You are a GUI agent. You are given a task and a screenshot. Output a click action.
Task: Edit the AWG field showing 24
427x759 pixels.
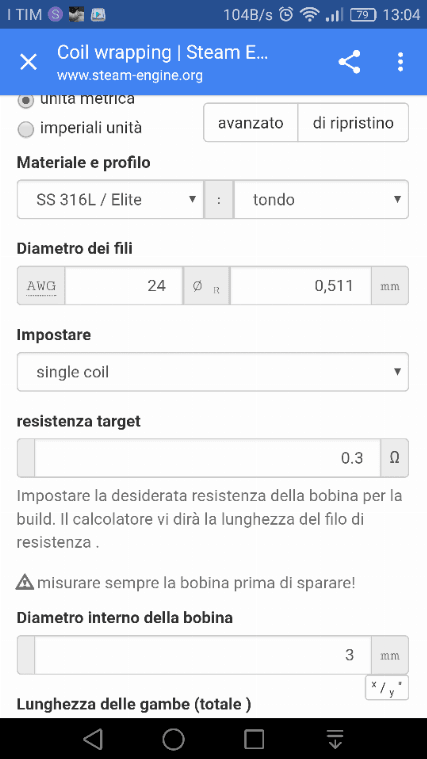pos(123,286)
